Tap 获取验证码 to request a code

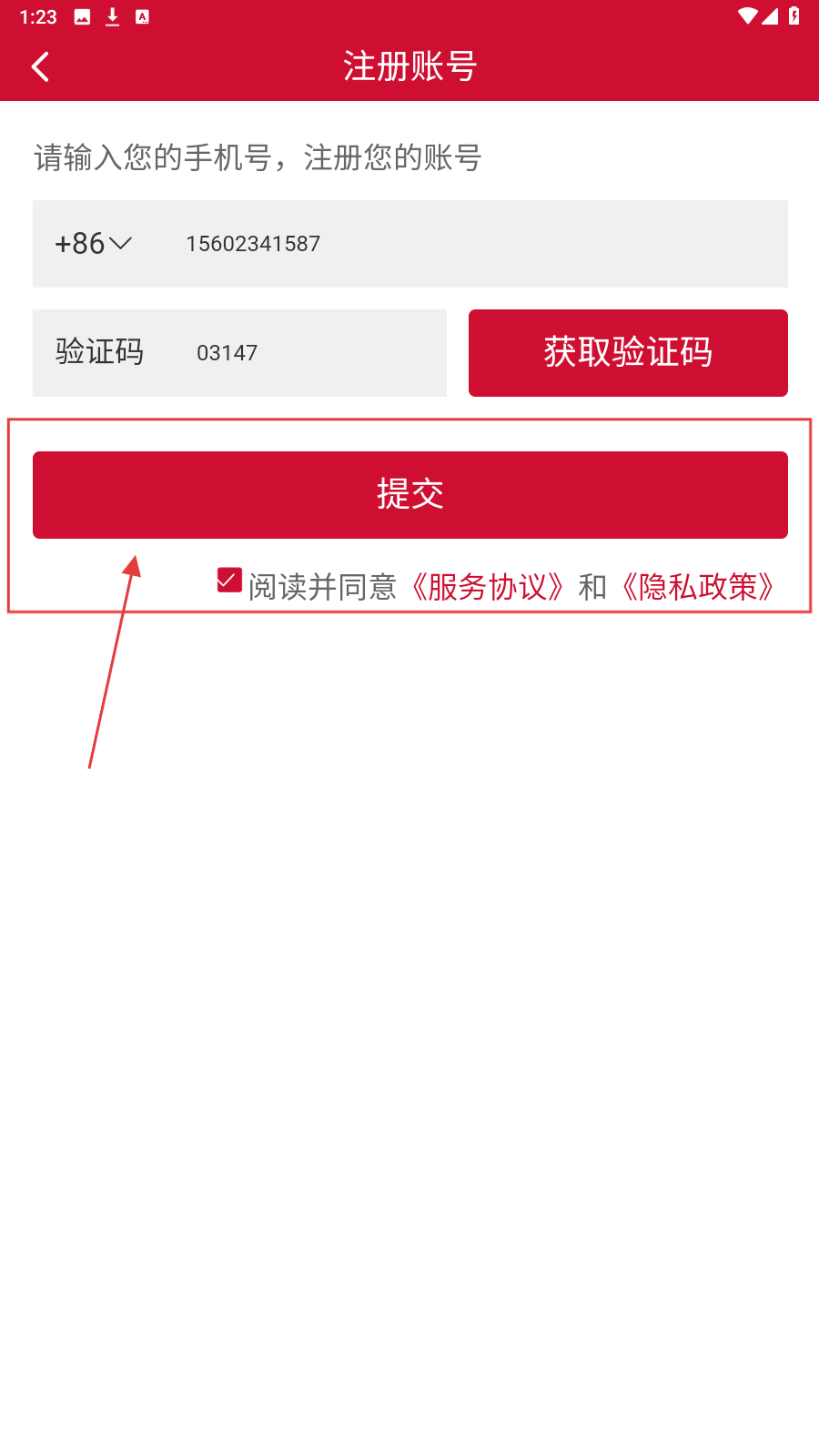[x=628, y=353]
